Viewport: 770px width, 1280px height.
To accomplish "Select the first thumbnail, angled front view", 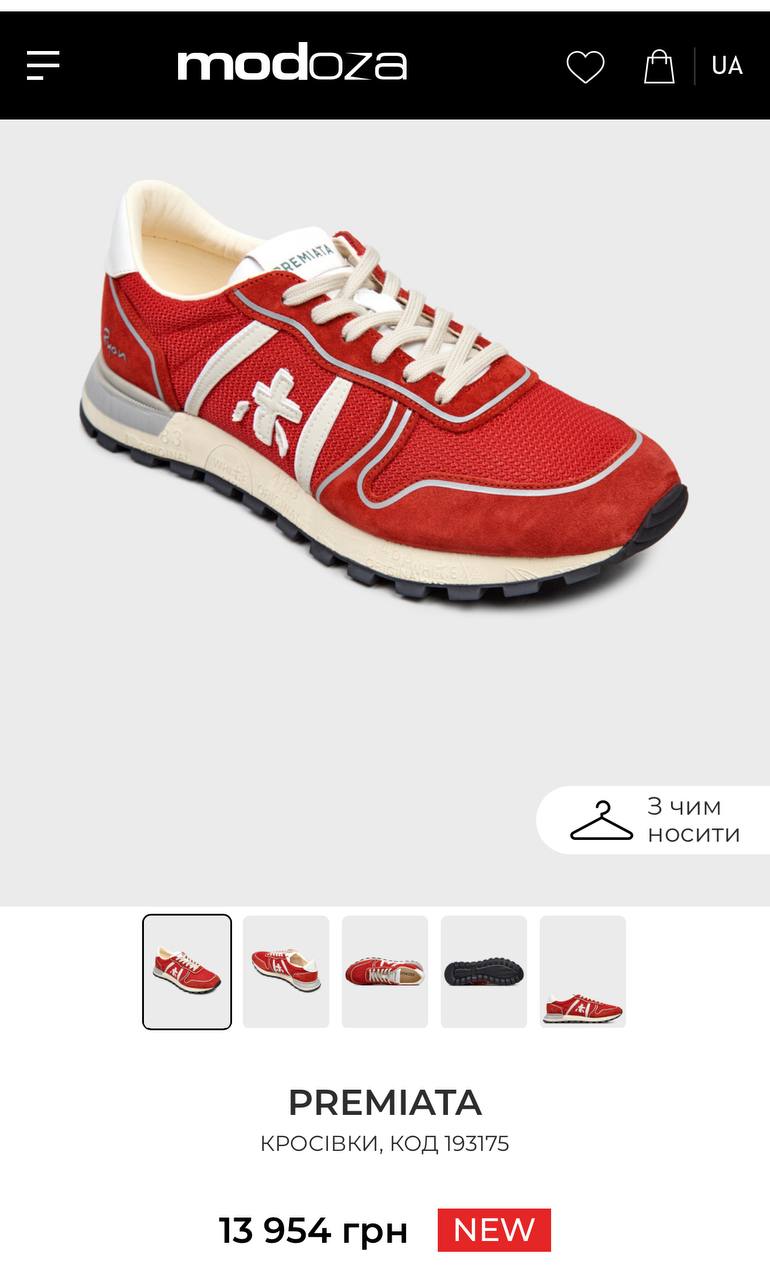I will pyautogui.click(x=187, y=971).
